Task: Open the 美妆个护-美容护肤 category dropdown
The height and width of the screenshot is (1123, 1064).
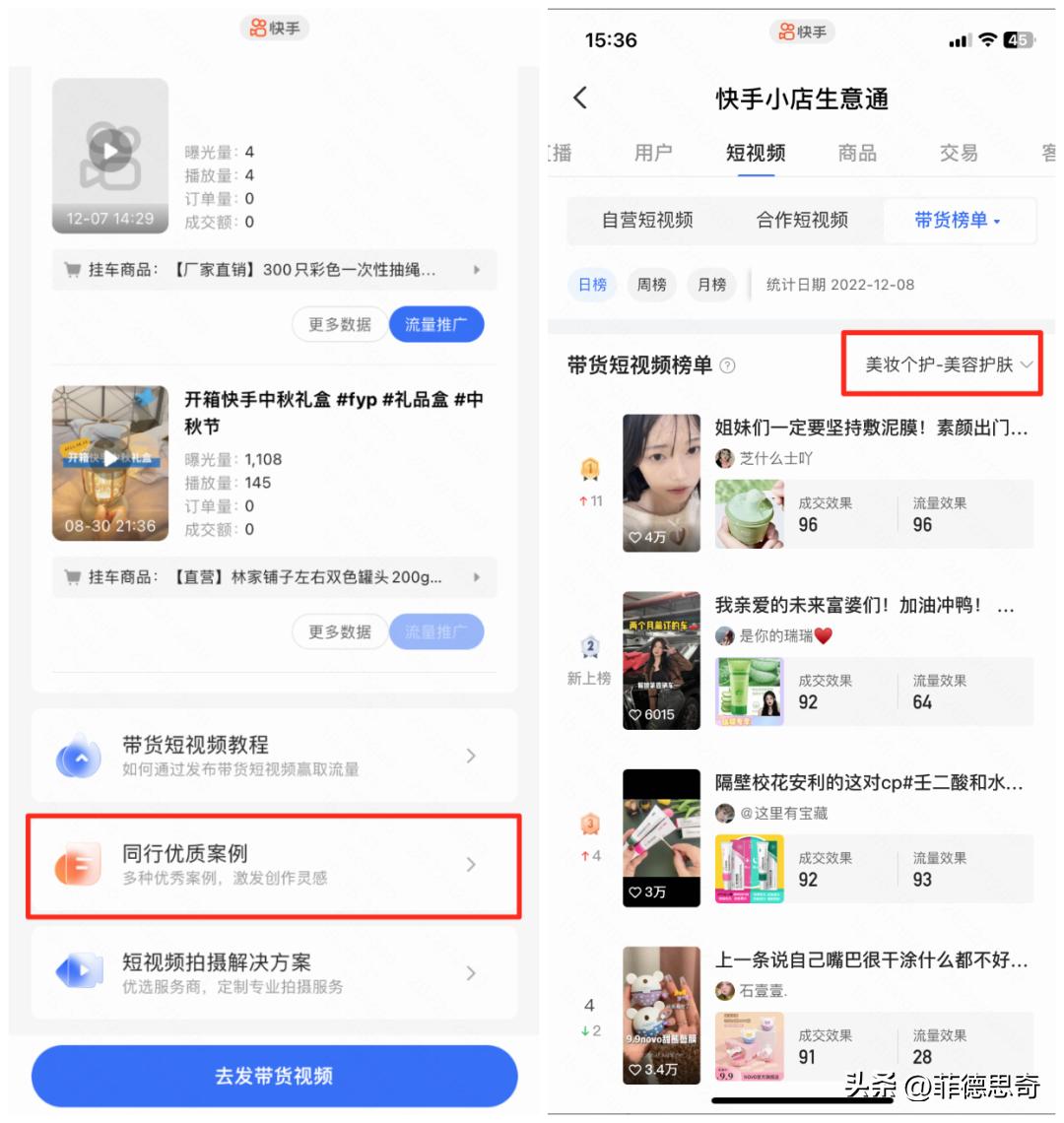Action: 941,364
